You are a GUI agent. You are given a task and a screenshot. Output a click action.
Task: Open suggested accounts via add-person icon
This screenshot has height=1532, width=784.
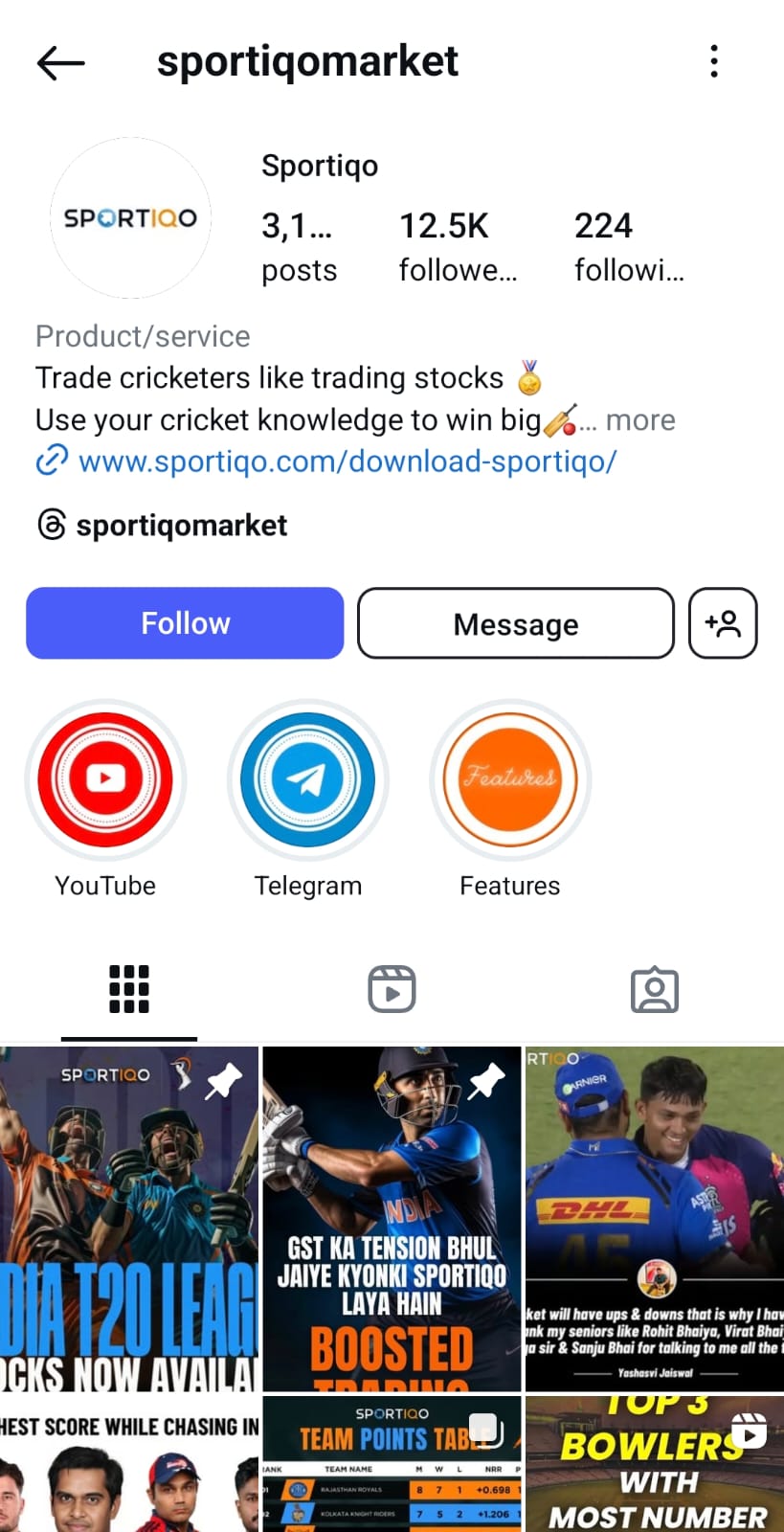tap(723, 623)
